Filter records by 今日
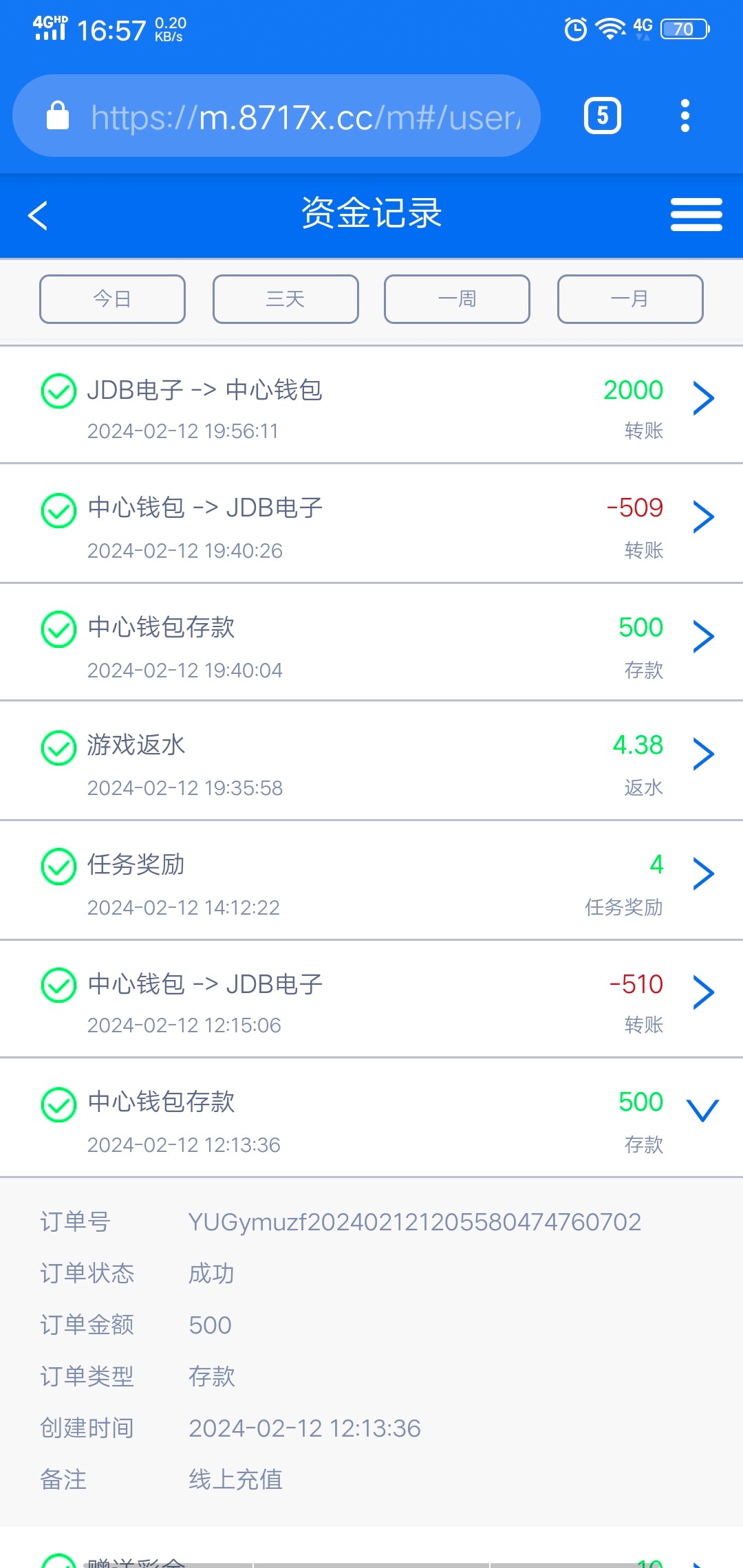Image resolution: width=743 pixels, height=1568 pixels. point(112,299)
